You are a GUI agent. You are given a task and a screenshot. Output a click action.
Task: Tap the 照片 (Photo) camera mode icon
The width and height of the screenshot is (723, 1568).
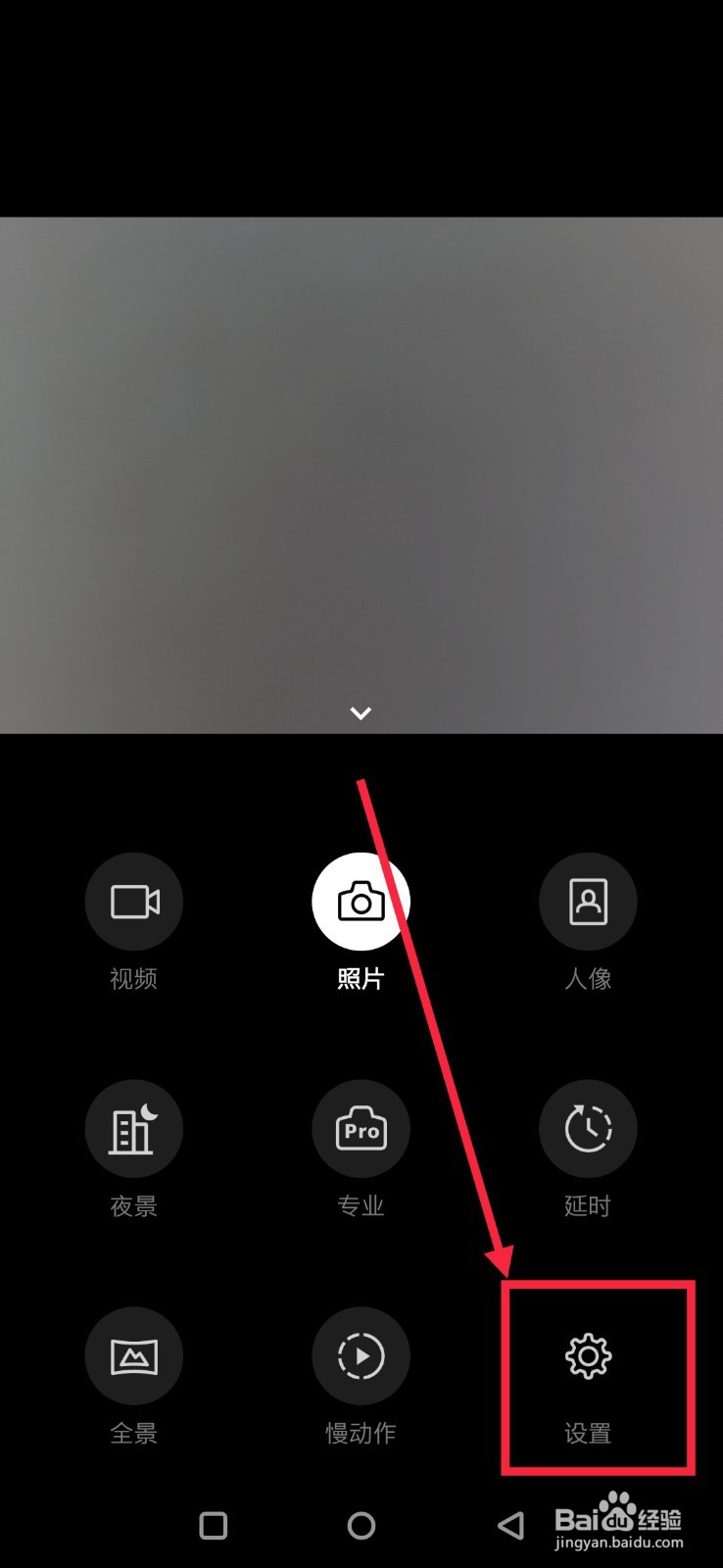361,902
